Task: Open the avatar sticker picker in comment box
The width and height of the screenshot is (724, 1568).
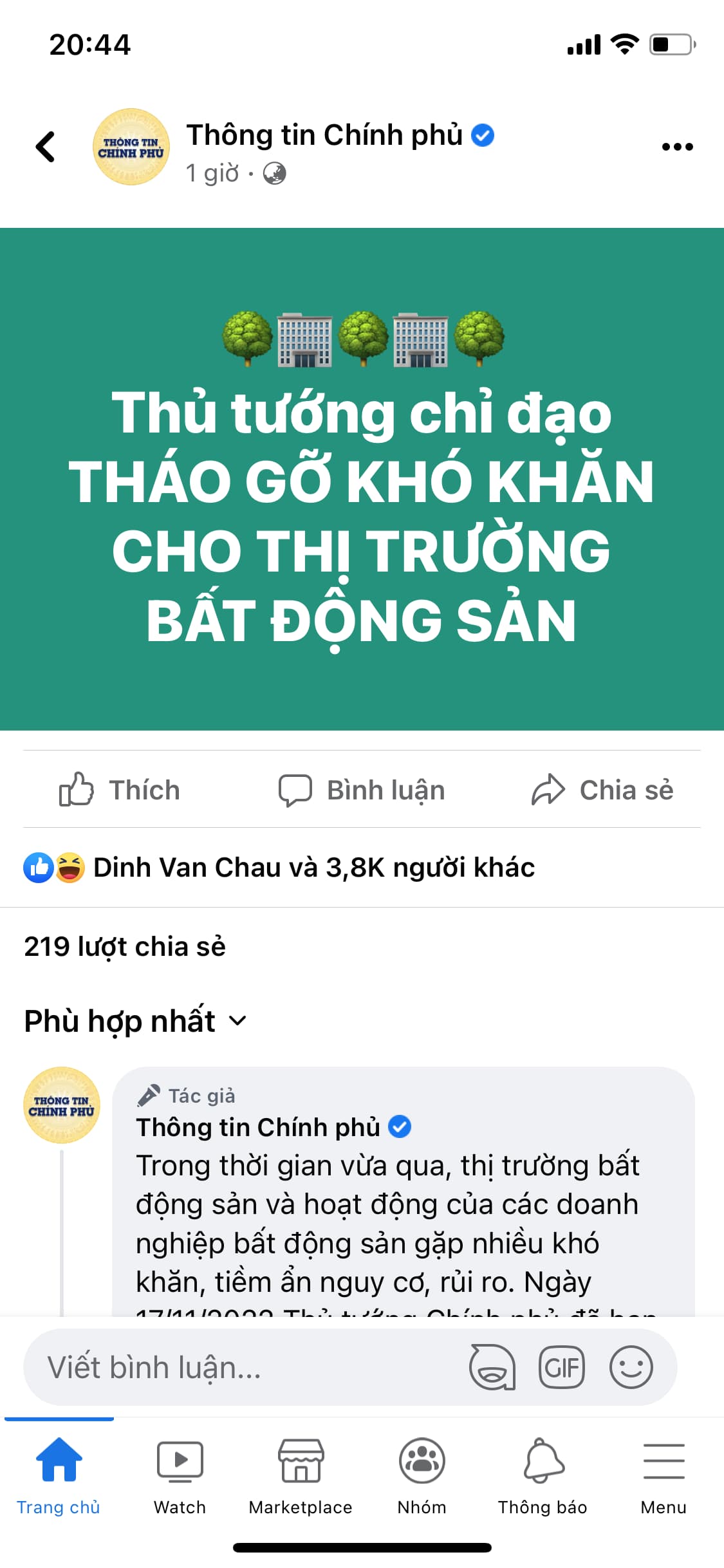Action: [492, 1367]
